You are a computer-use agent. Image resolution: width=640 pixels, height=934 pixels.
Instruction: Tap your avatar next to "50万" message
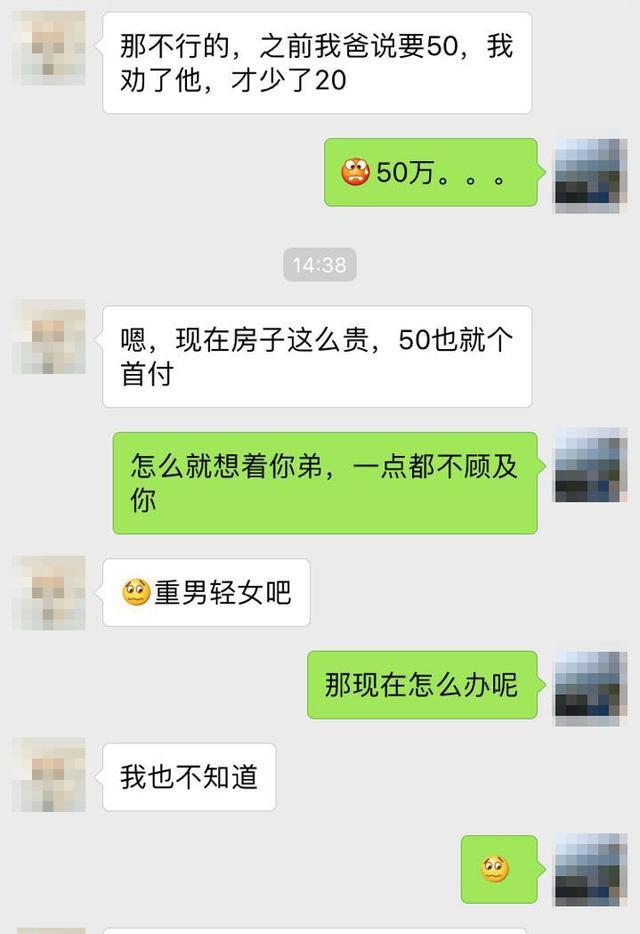pos(590,174)
